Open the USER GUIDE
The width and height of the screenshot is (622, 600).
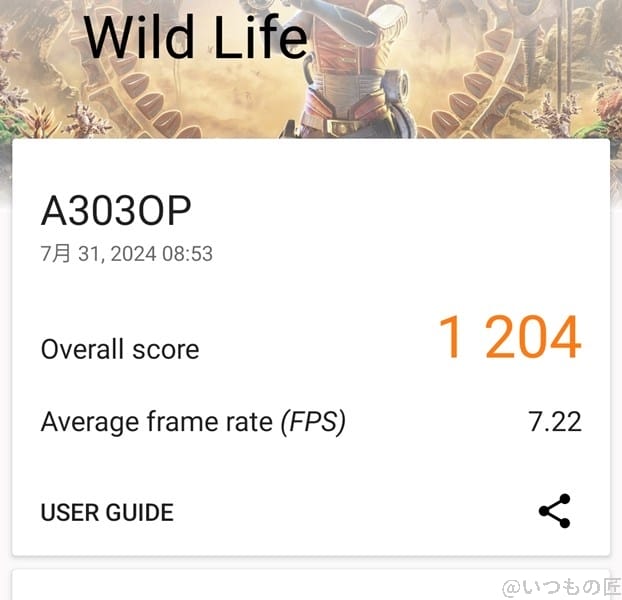tap(107, 513)
